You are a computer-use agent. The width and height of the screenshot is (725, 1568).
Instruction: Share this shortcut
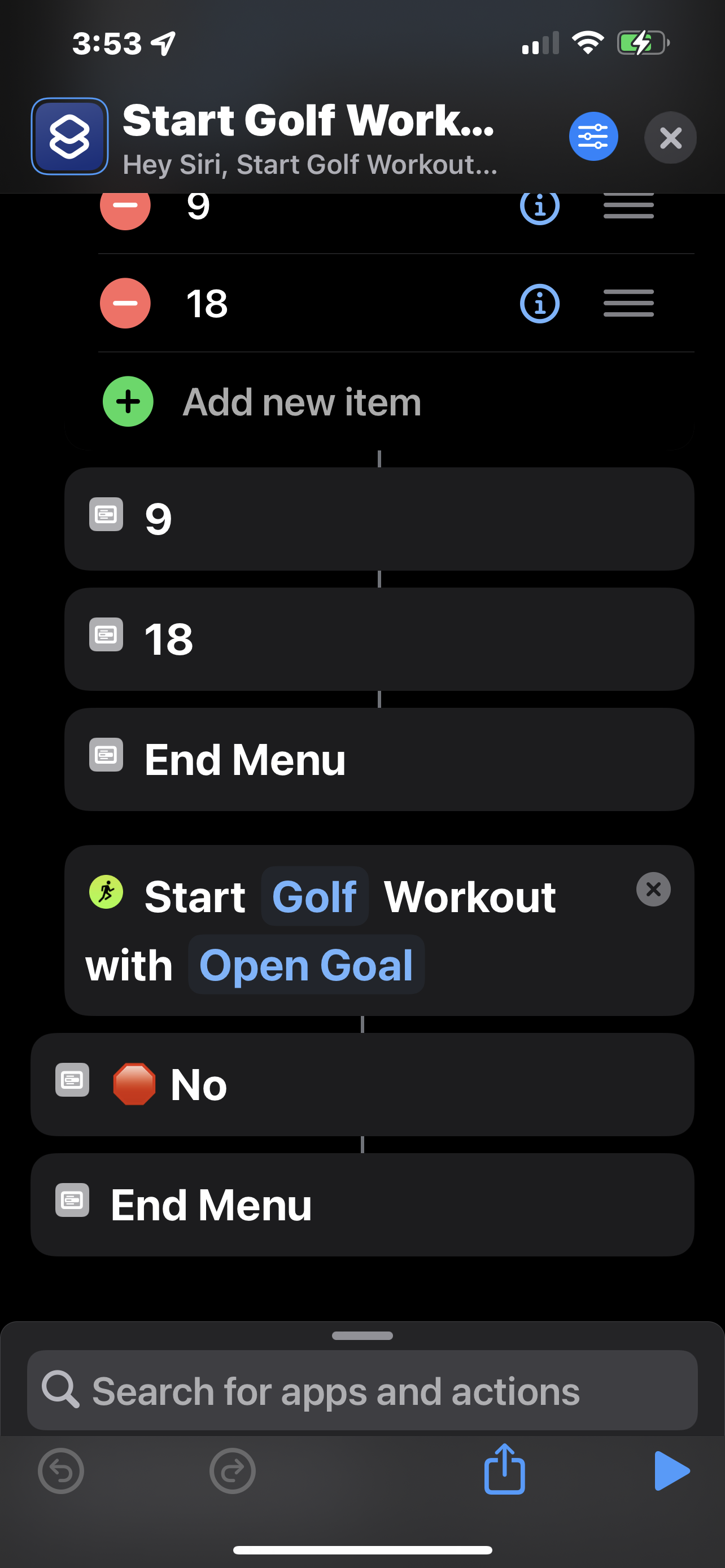pos(504,1470)
